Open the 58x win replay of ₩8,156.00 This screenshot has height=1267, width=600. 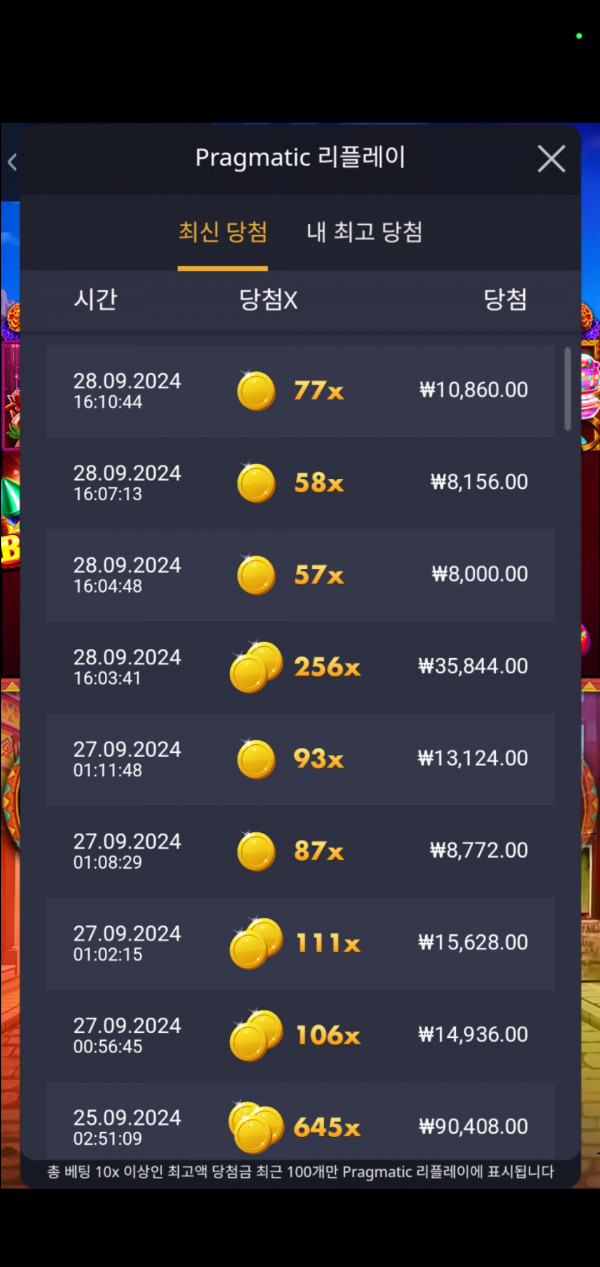(300, 483)
